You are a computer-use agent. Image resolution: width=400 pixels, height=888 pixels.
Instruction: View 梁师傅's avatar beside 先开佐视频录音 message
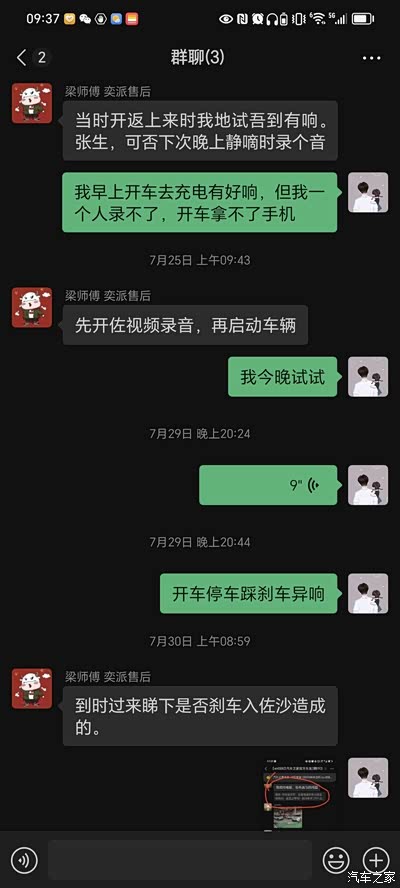[32, 308]
